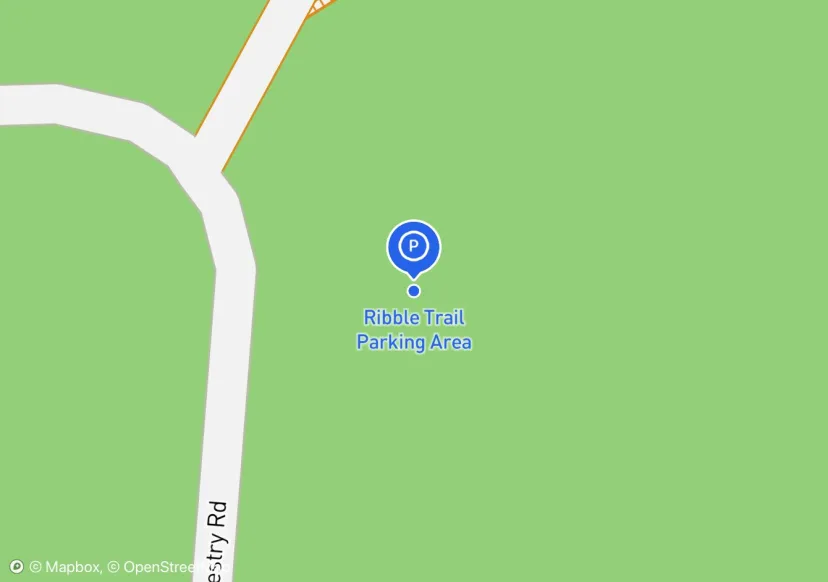Tap the Ribble Trail Parking Area pin
The width and height of the screenshot is (828, 582).
click(413, 246)
